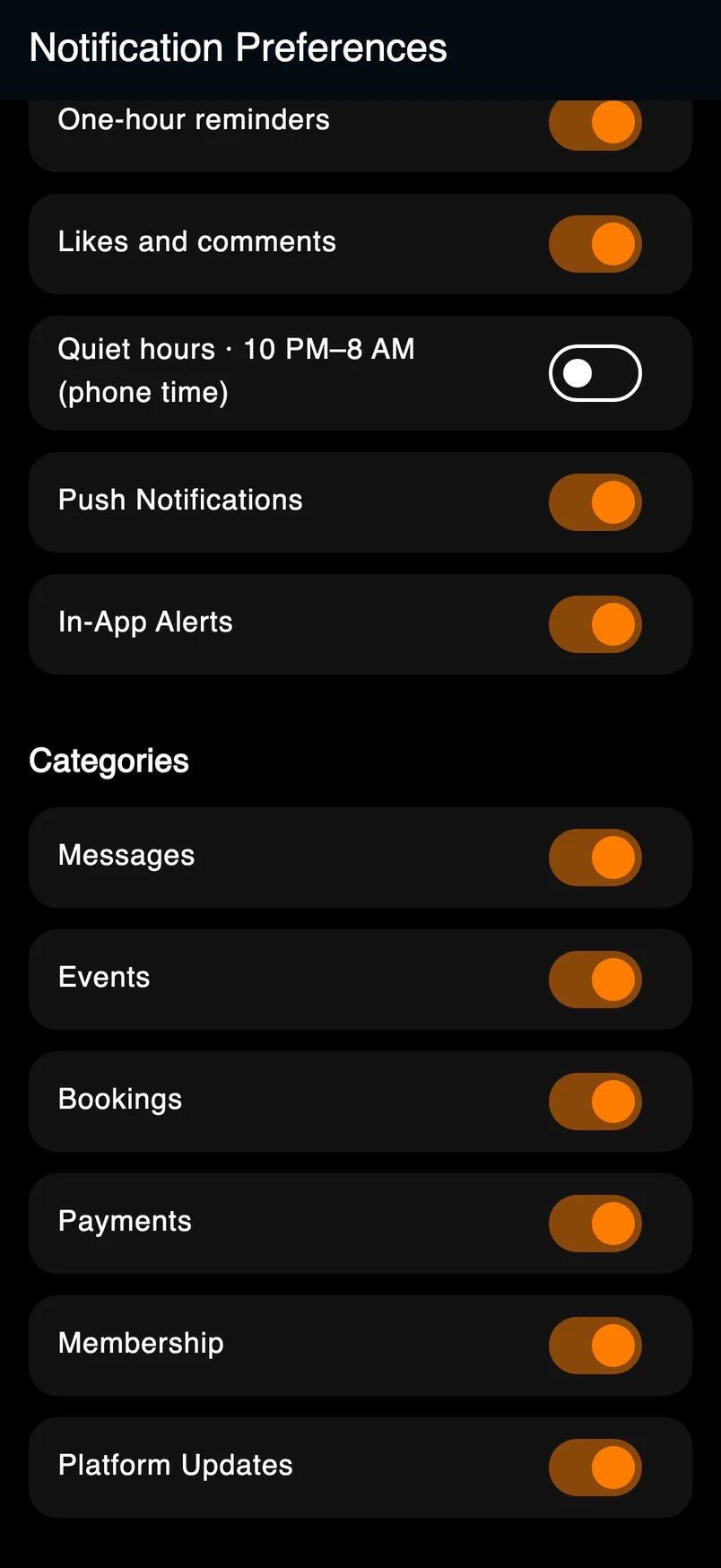This screenshot has height=1568, width=721.
Task: Switch off Payments notifications
Action: [595, 1224]
